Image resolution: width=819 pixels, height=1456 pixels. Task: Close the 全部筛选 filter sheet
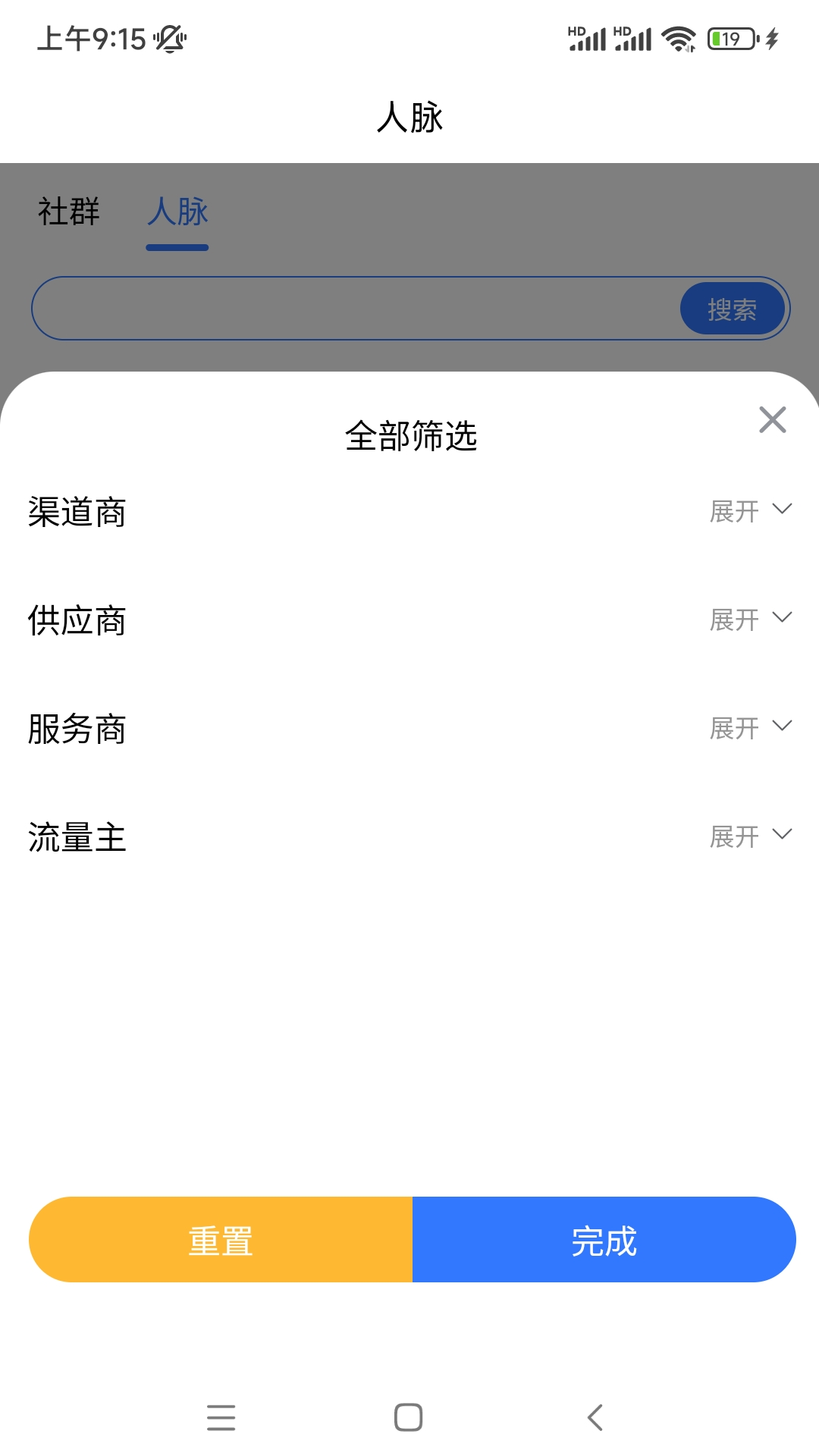(x=772, y=419)
